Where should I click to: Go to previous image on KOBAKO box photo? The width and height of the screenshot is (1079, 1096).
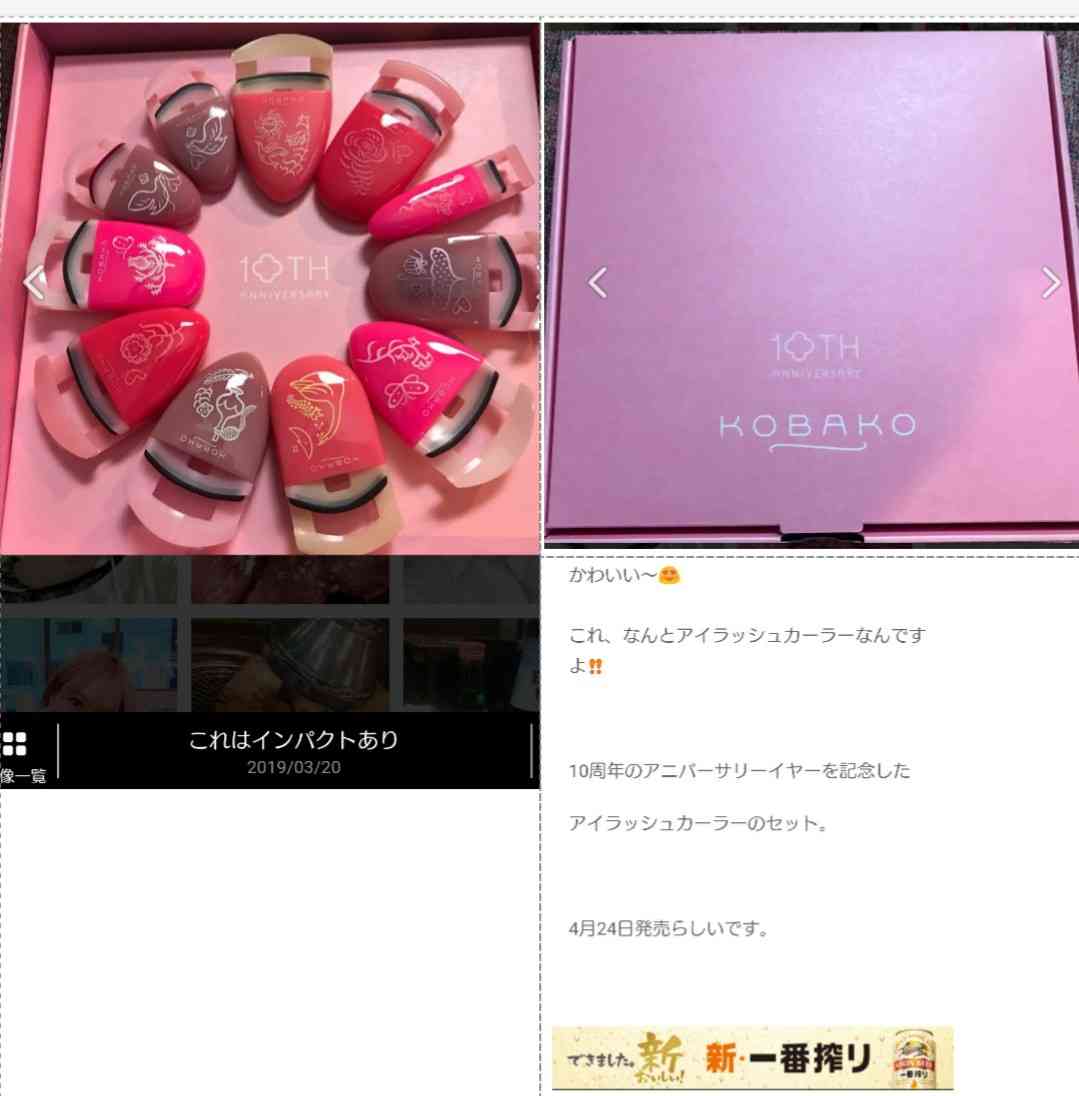pos(597,283)
